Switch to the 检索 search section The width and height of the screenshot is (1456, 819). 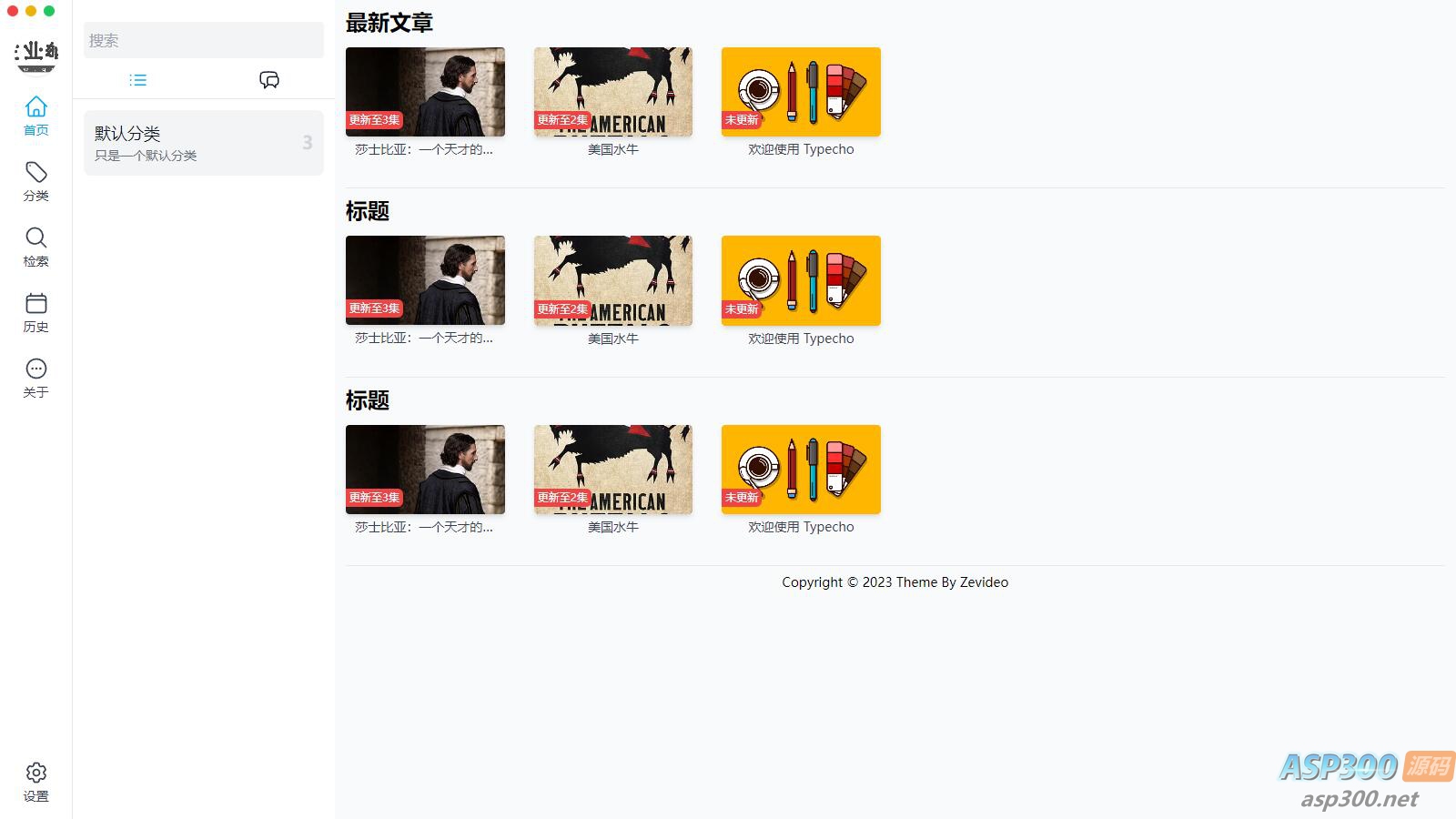pyautogui.click(x=36, y=247)
